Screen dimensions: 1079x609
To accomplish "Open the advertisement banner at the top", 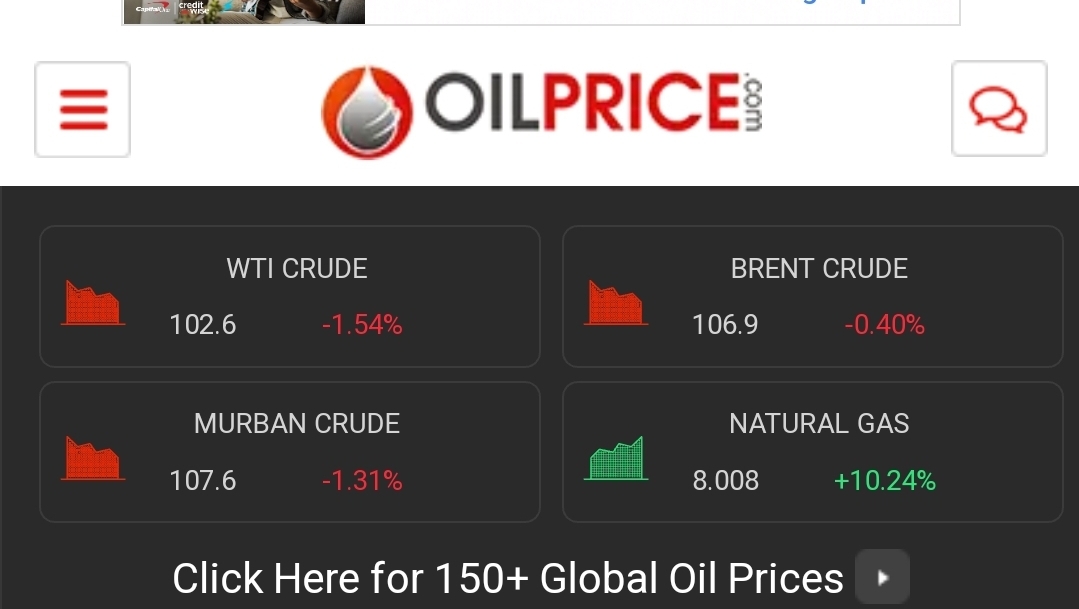I will (x=540, y=11).
